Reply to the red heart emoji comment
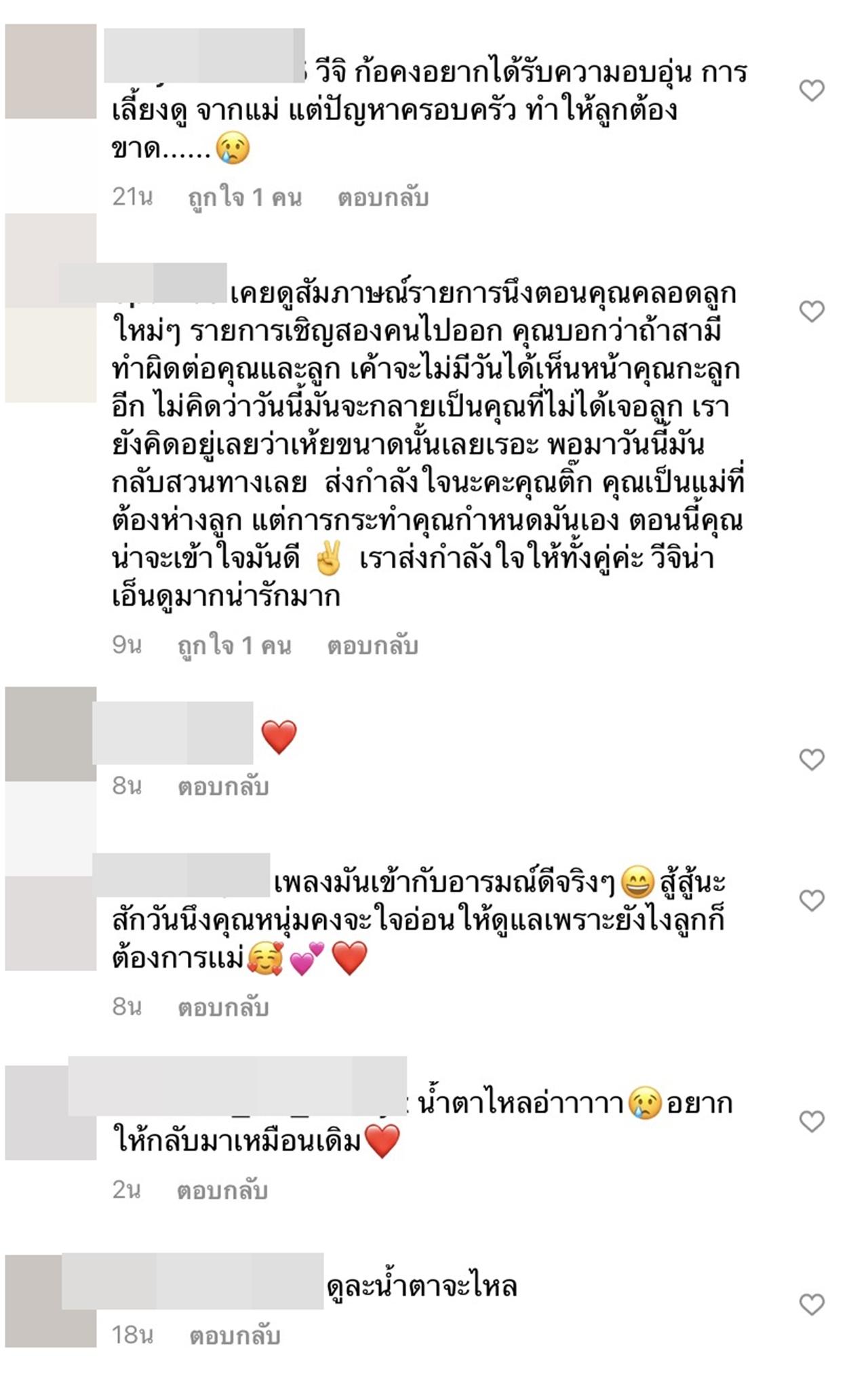Viewport: 868px width, 1374px height. [x=223, y=787]
